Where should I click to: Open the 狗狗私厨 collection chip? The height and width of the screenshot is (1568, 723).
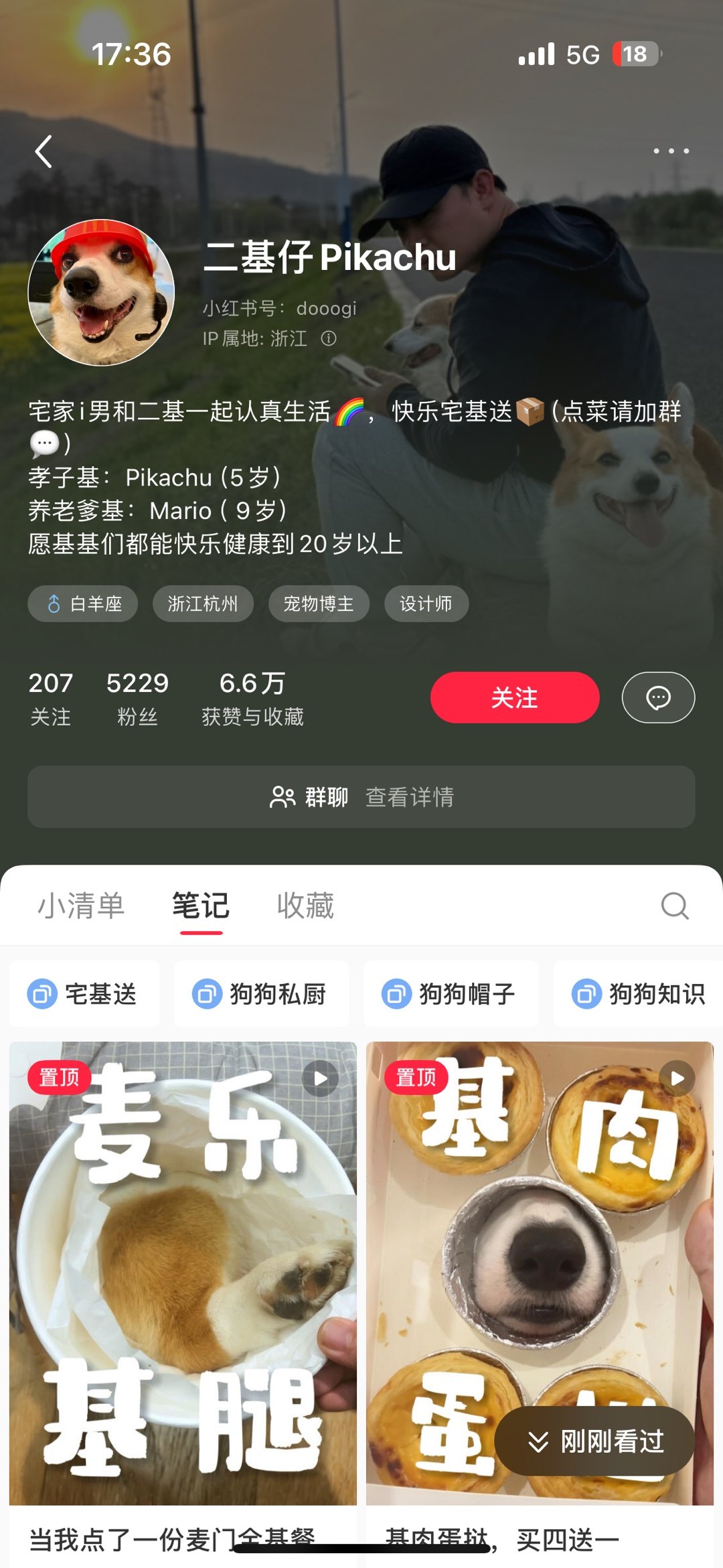click(261, 994)
